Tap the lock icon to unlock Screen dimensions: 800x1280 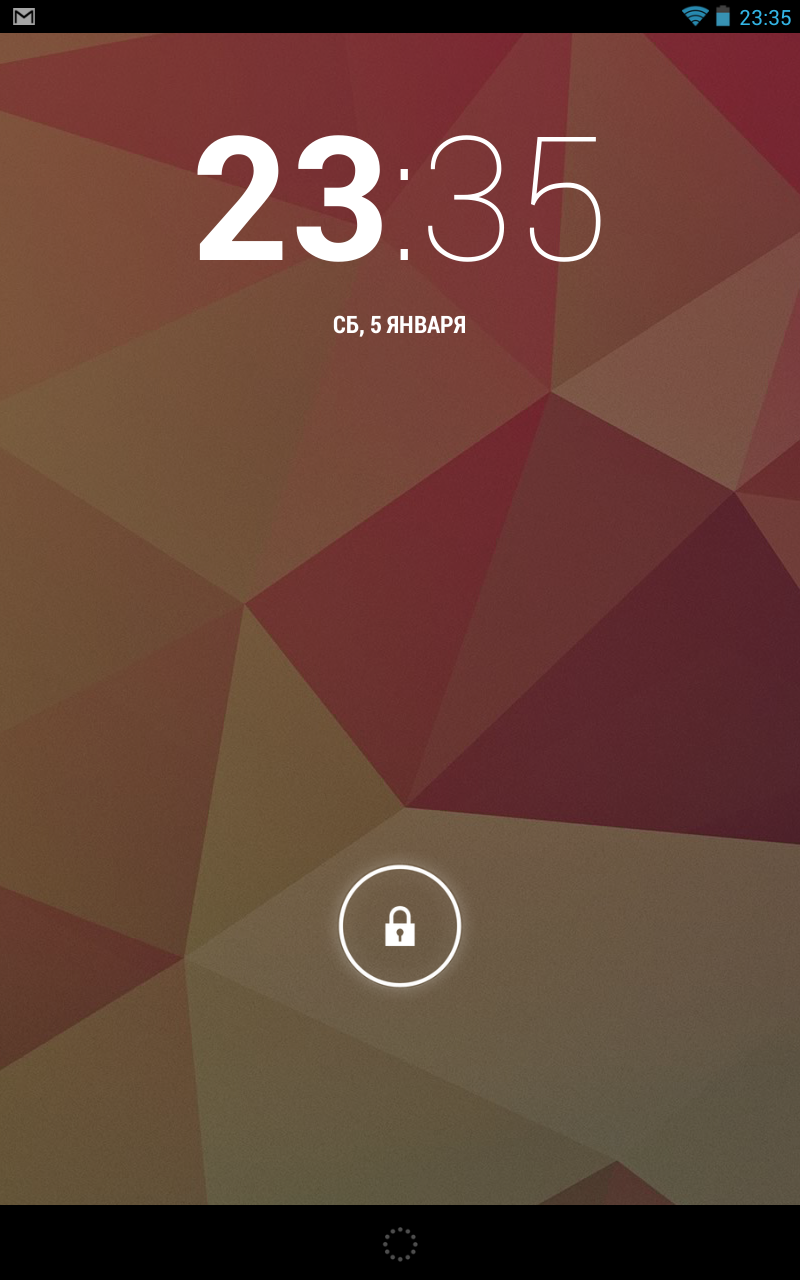pos(400,926)
